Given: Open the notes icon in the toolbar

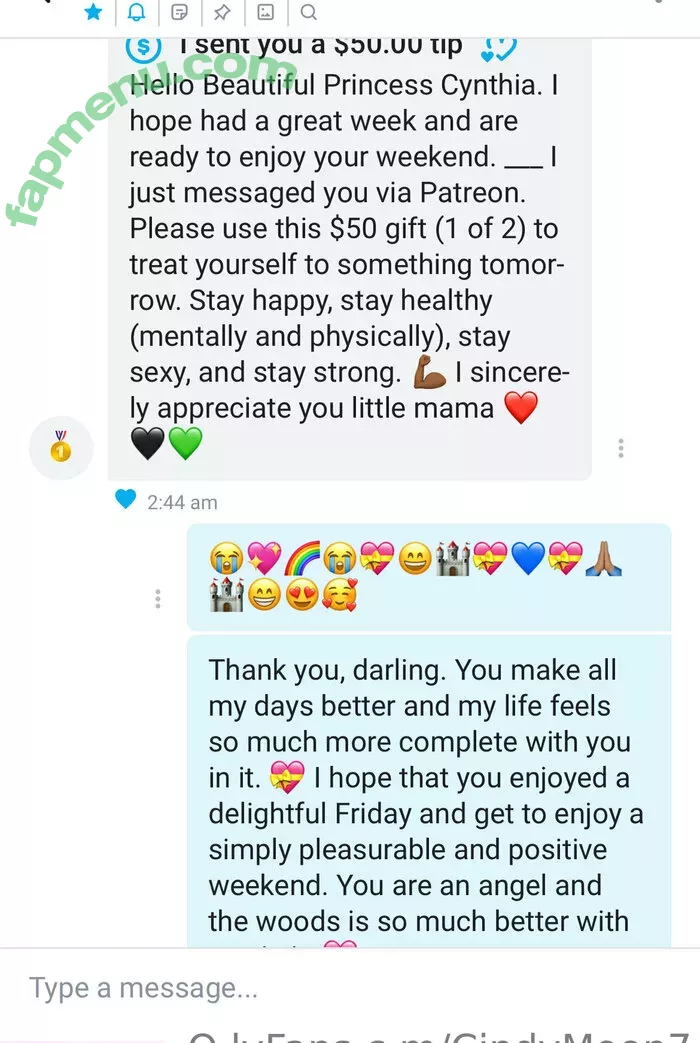Looking at the screenshot, I should pos(180,12).
